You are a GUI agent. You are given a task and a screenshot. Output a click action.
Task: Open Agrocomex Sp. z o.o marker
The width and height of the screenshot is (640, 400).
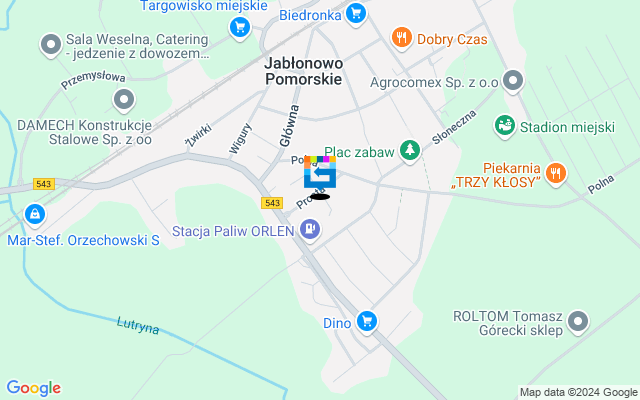[x=514, y=79]
